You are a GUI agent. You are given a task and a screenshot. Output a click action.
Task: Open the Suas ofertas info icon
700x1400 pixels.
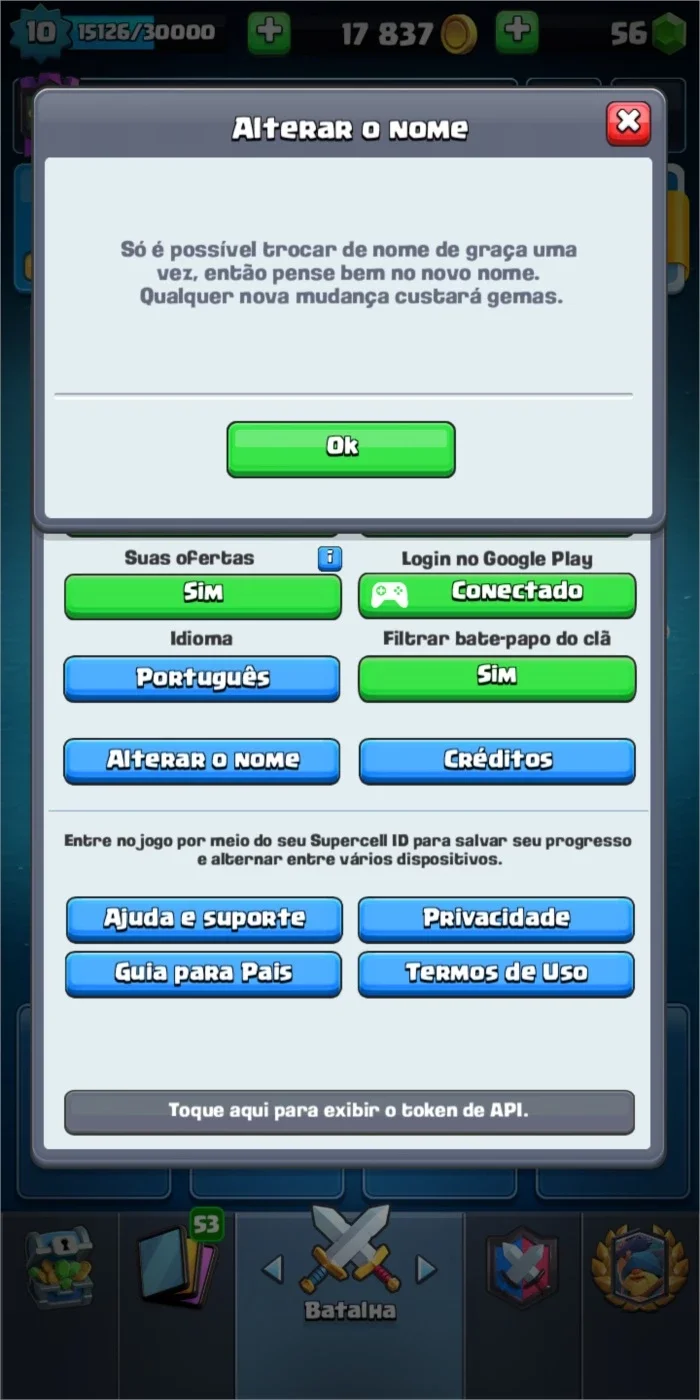(330, 559)
